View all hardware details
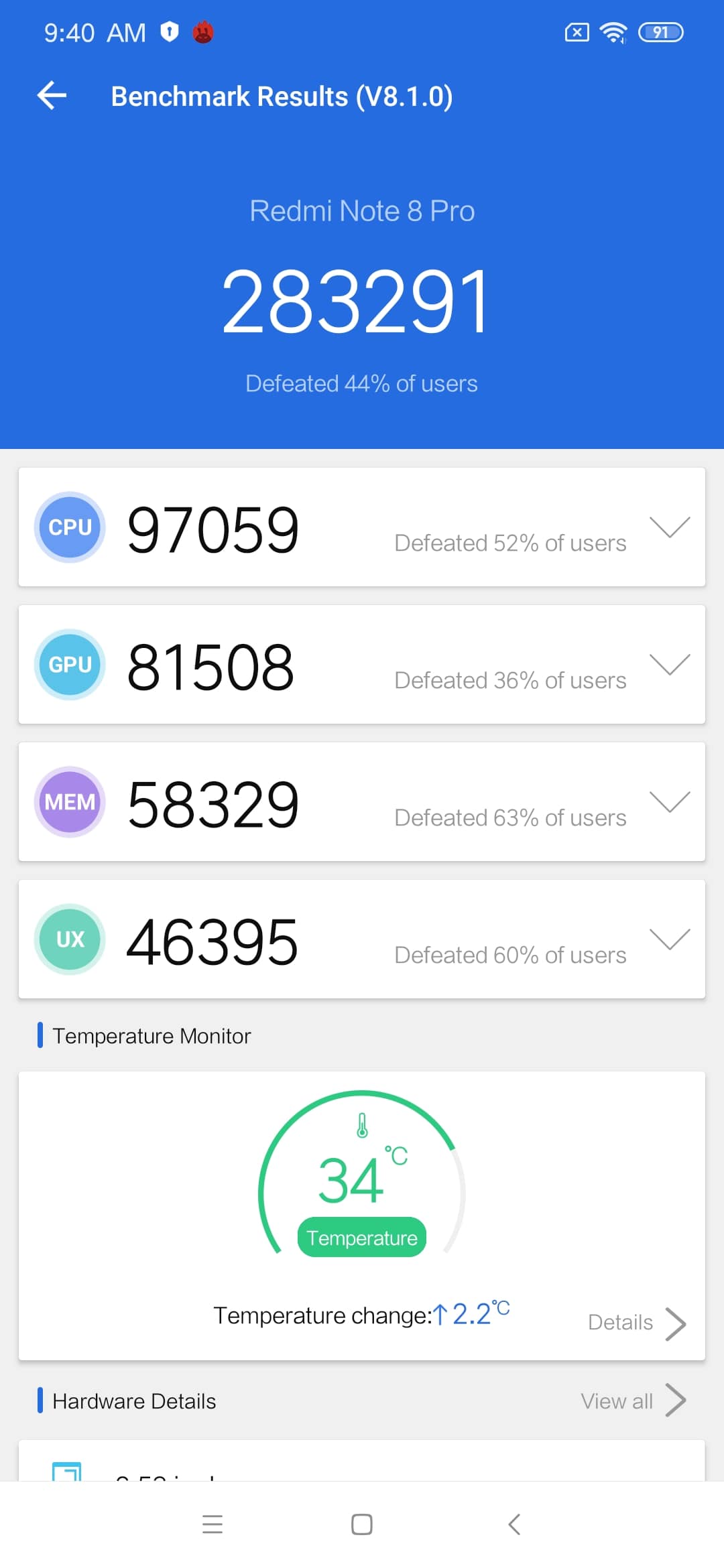724x1568 pixels. point(633,1401)
